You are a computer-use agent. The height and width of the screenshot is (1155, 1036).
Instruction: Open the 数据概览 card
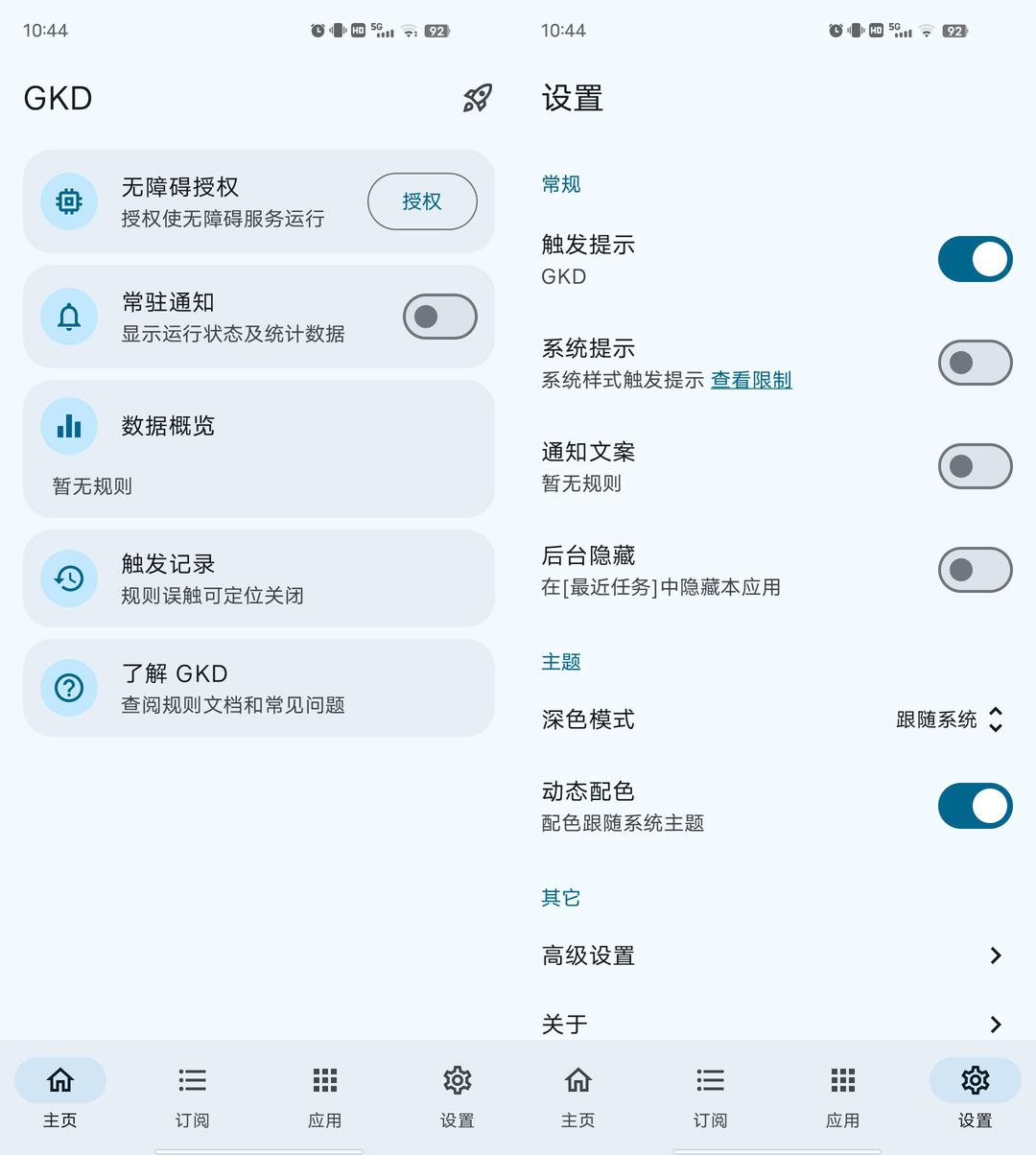click(x=259, y=449)
